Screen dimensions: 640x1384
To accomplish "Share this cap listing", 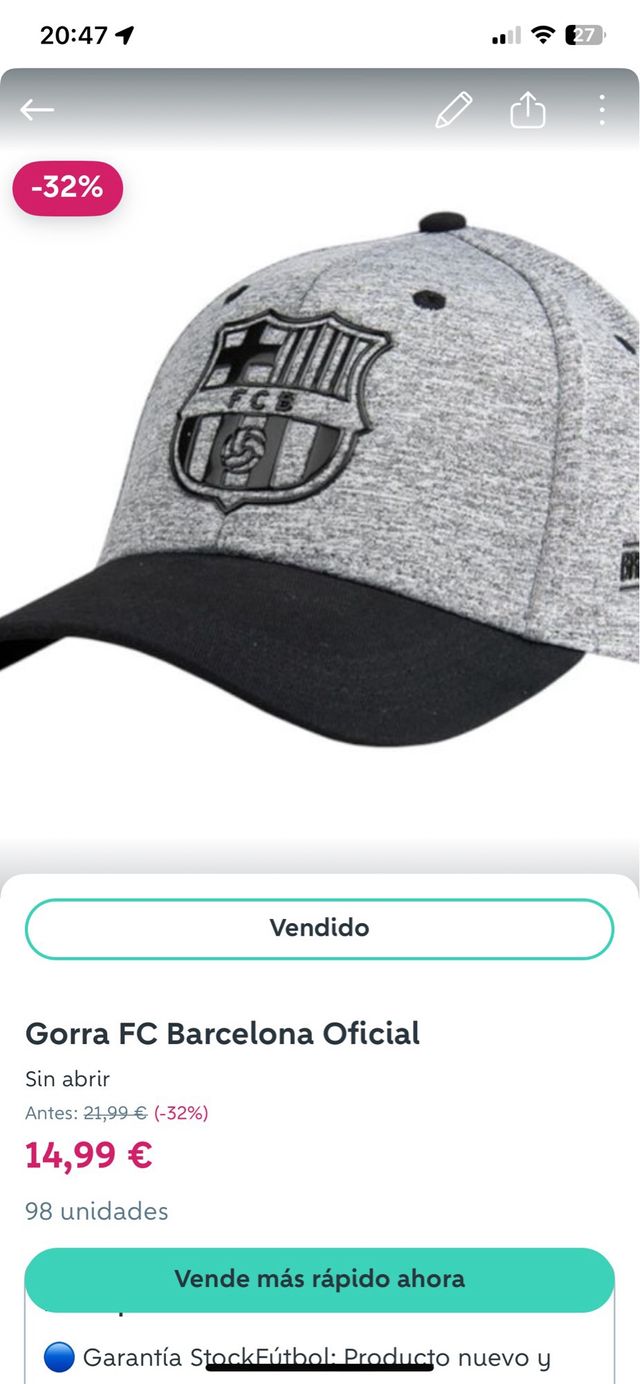I will tap(528, 110).
